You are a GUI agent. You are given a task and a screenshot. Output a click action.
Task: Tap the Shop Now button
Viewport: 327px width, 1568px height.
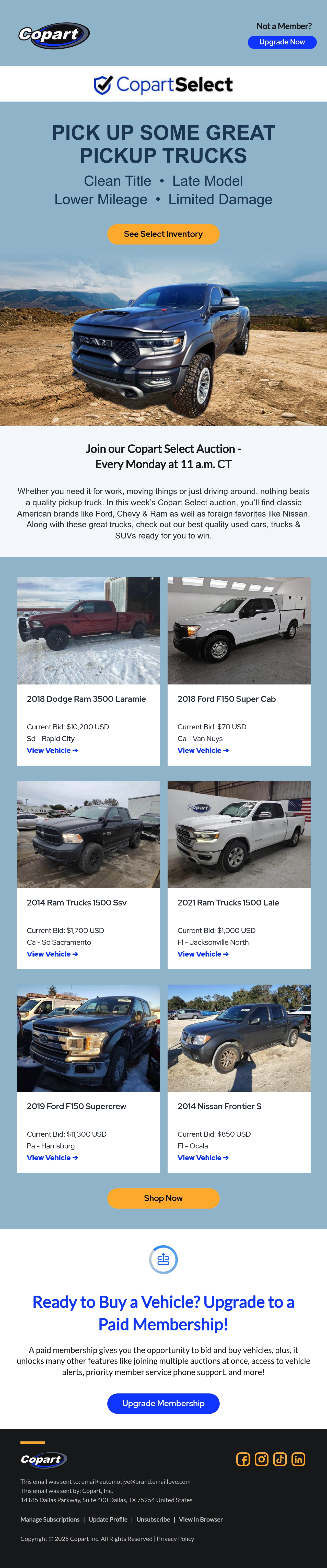[163, 1198]
